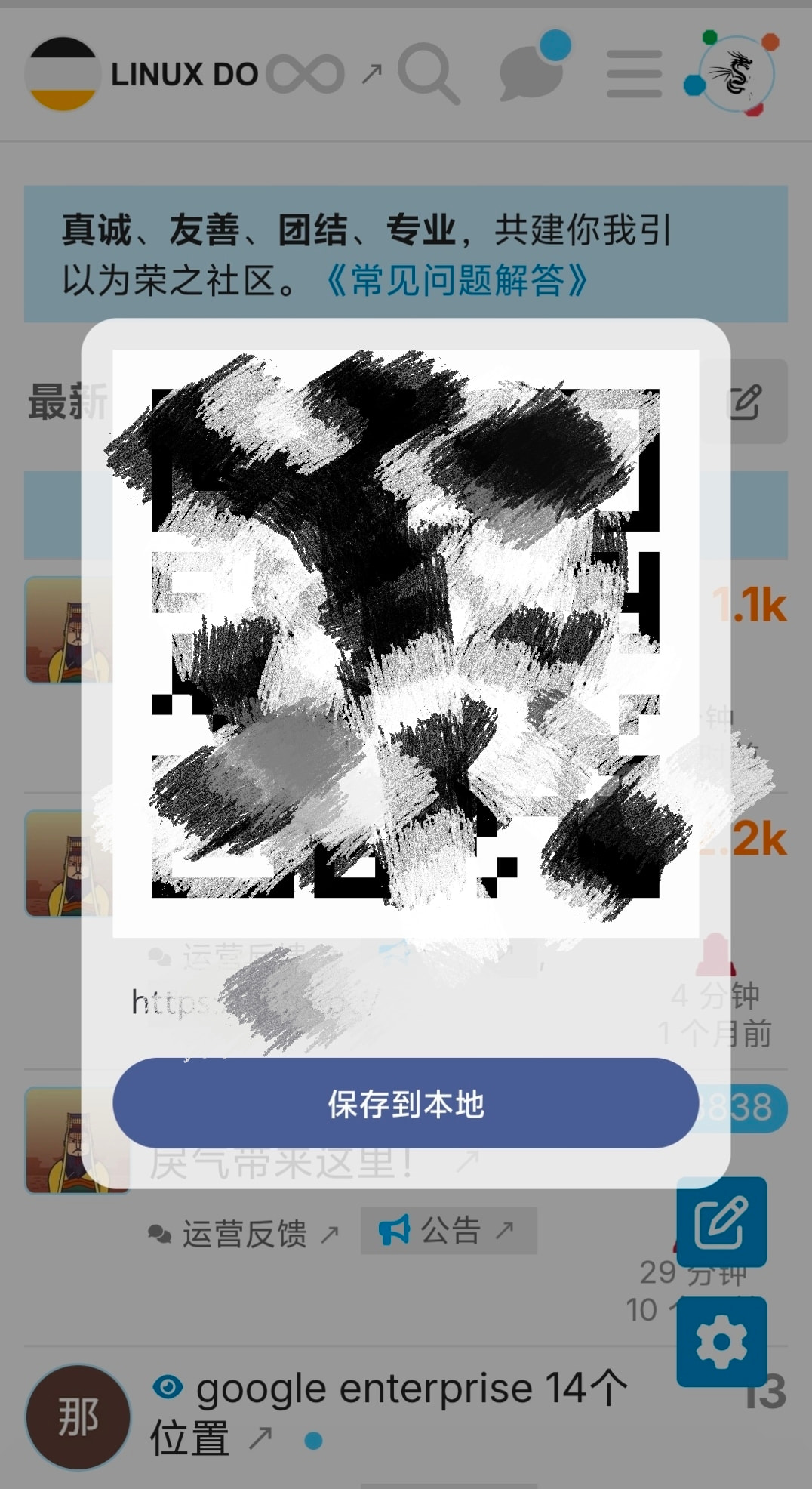Open the google enterprise 14个位置 topic
The width and height of the screenshot is (812, 1489).
click(x=389, y=1412)
